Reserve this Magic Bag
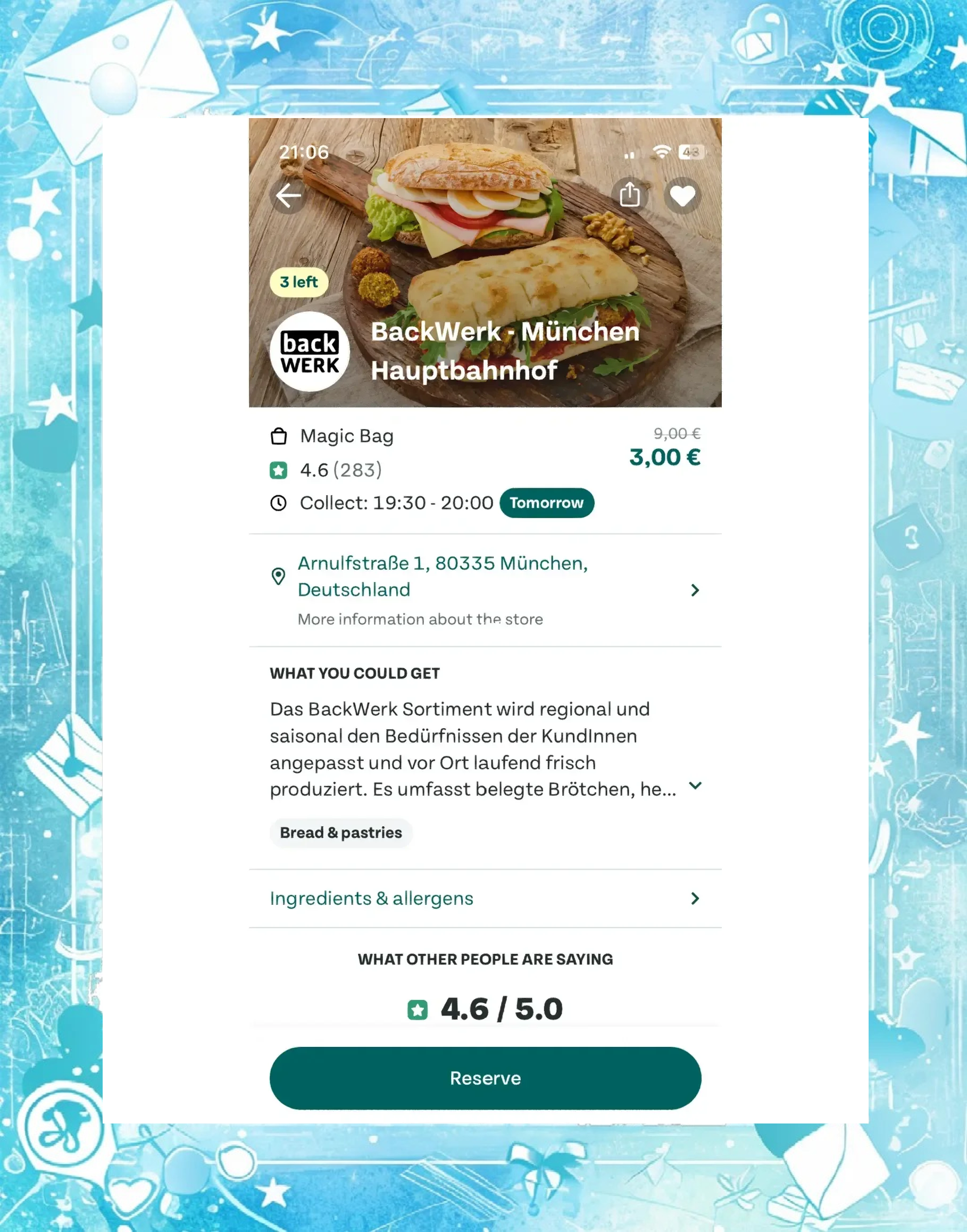This screenshot has height=1232, width=967. [485, 1078]
